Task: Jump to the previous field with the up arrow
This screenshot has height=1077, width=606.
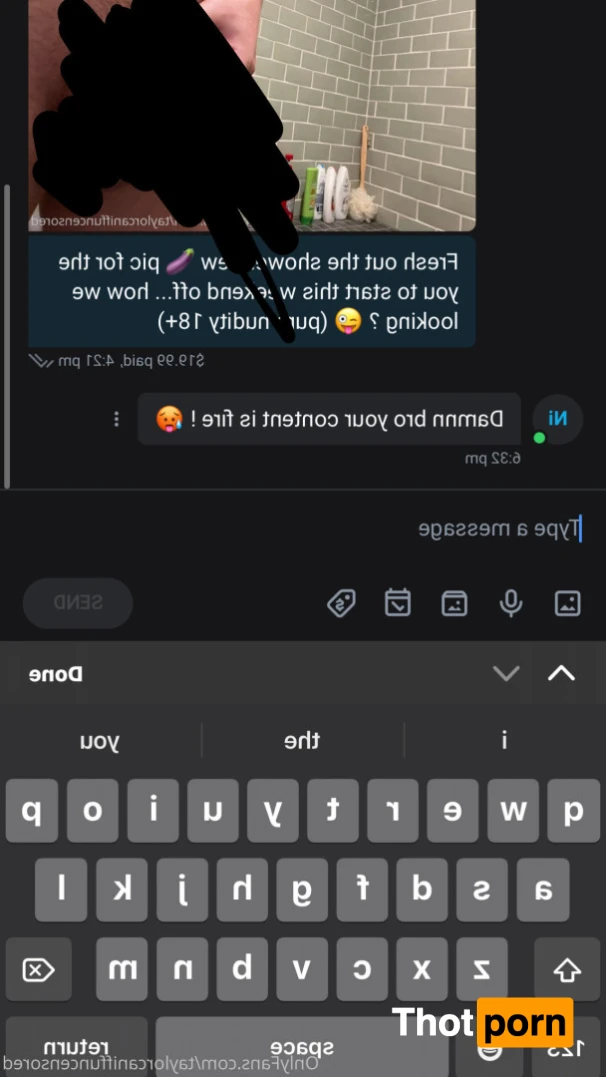Action: (561, 673)
